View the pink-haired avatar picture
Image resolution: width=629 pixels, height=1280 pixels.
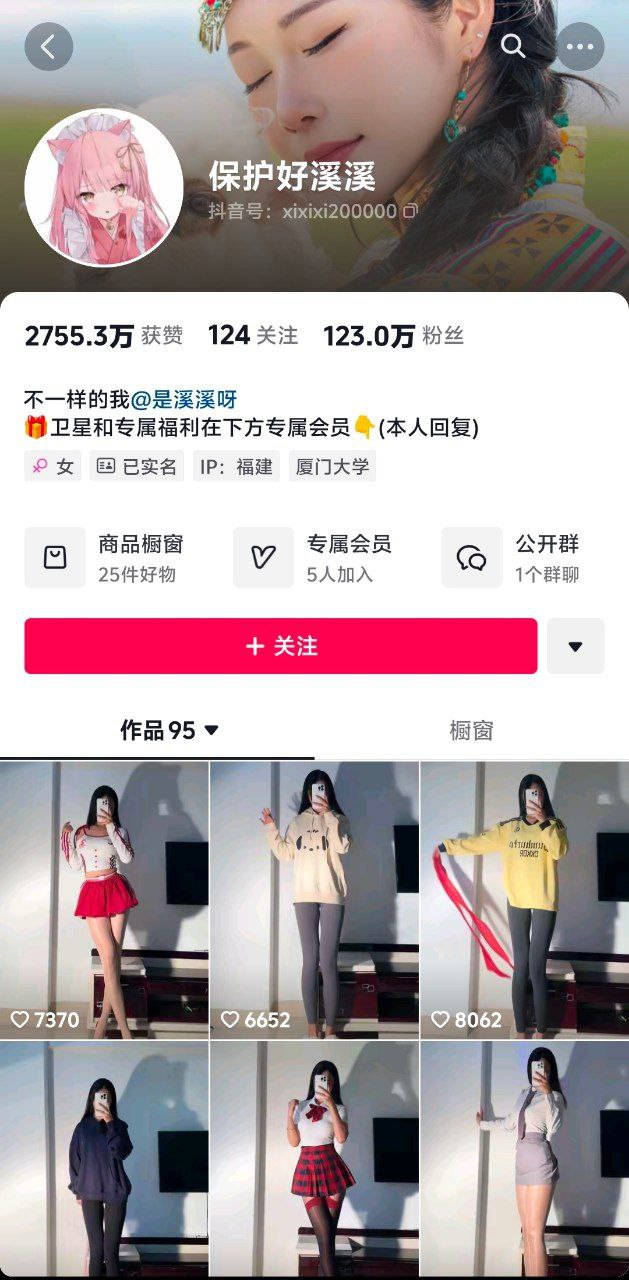pos(104,188)
